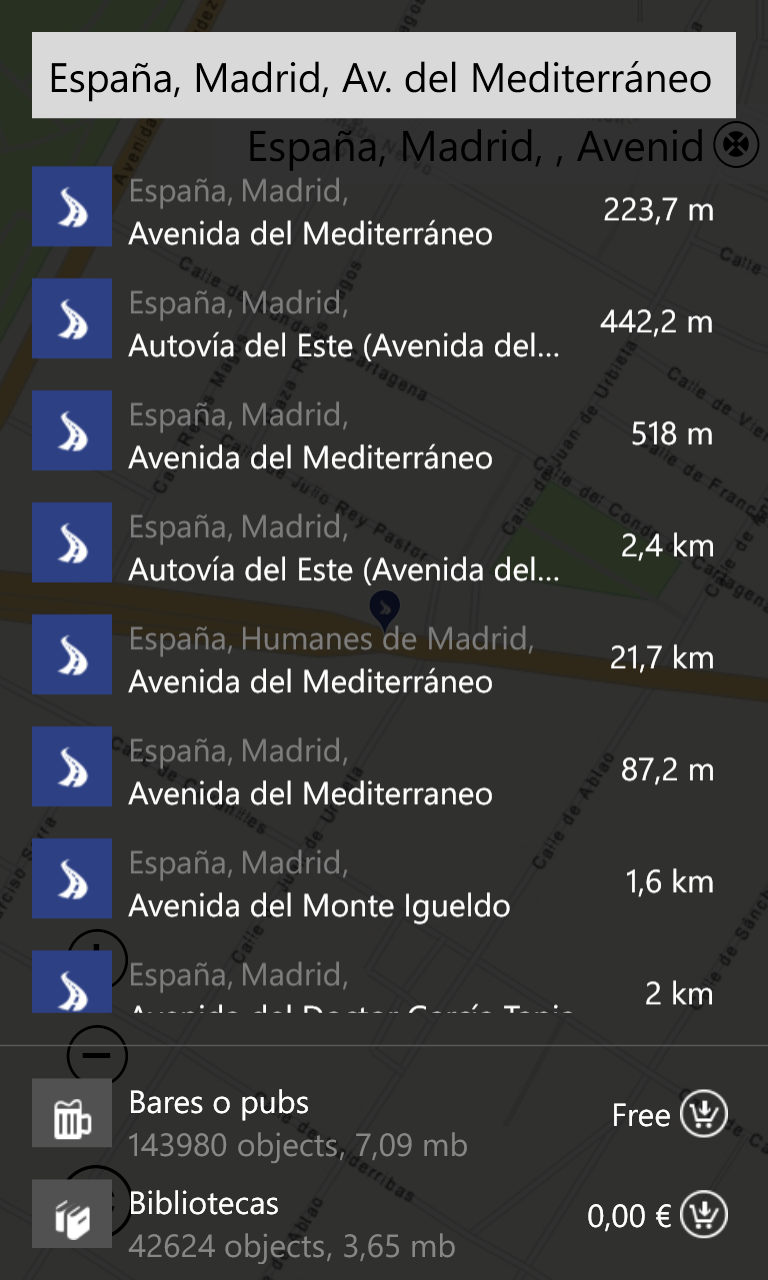Screen dimensions: 768x1280
Task: Select the result listed at 2 km
Action: point(372,985)
